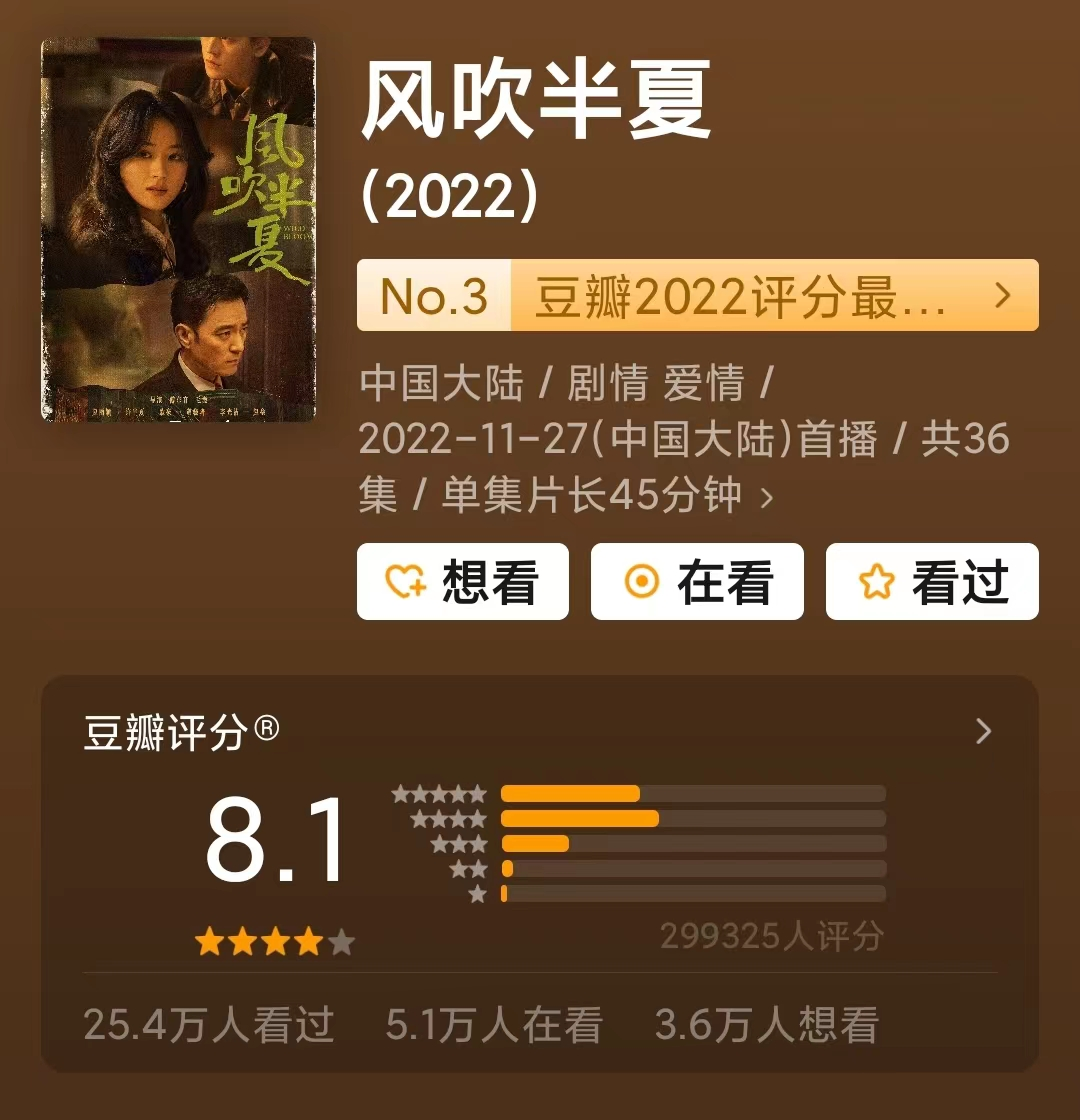This screenshot has width=1080, height=1120.
Task: Open the 豆瓣评分 rating details chevron
Action: [983, 732]
